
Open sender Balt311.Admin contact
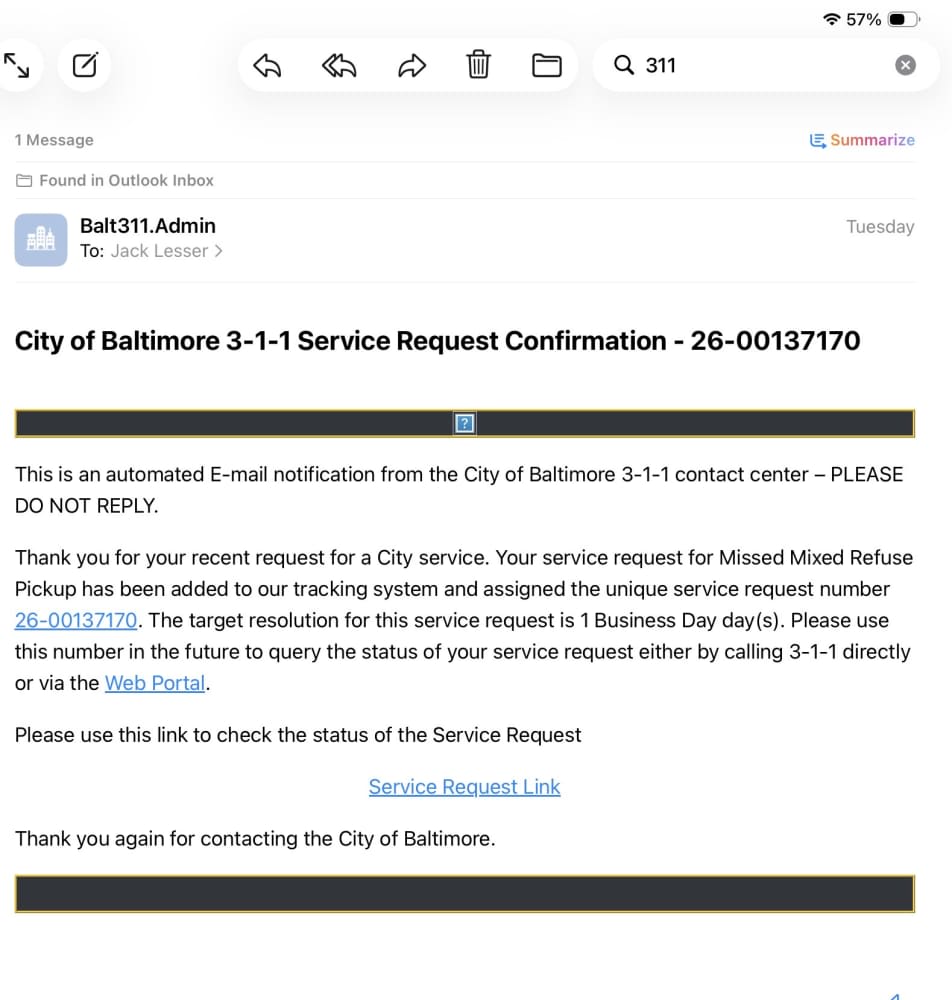tap(147, 226)
